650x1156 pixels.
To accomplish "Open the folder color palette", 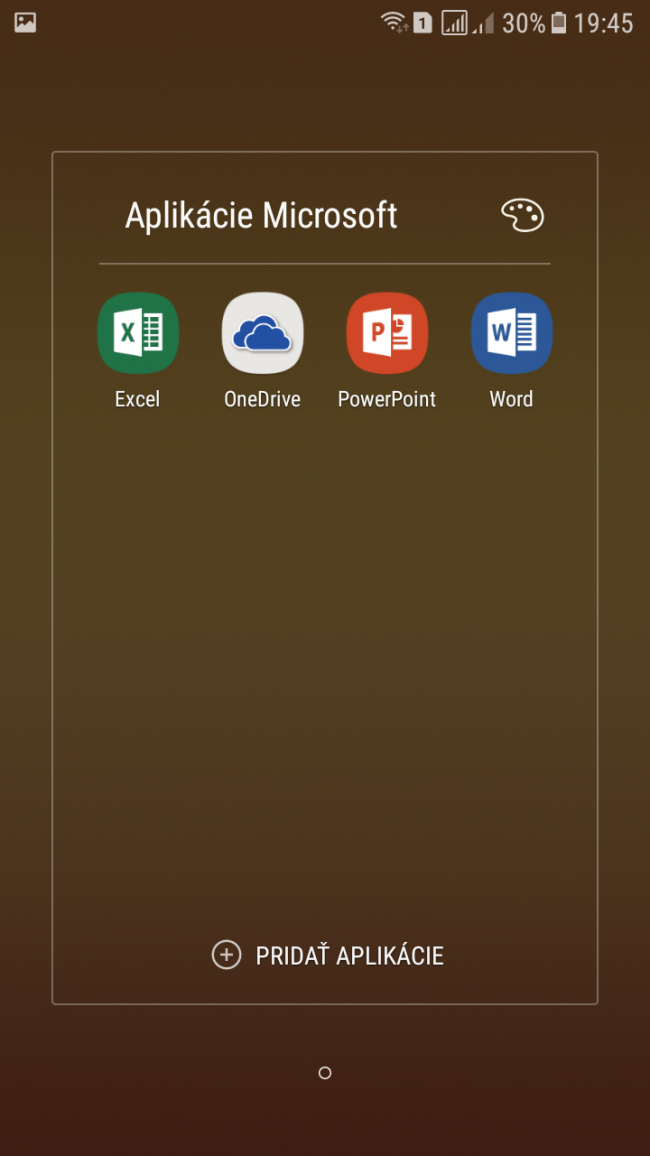I will [x=522, y=215].
